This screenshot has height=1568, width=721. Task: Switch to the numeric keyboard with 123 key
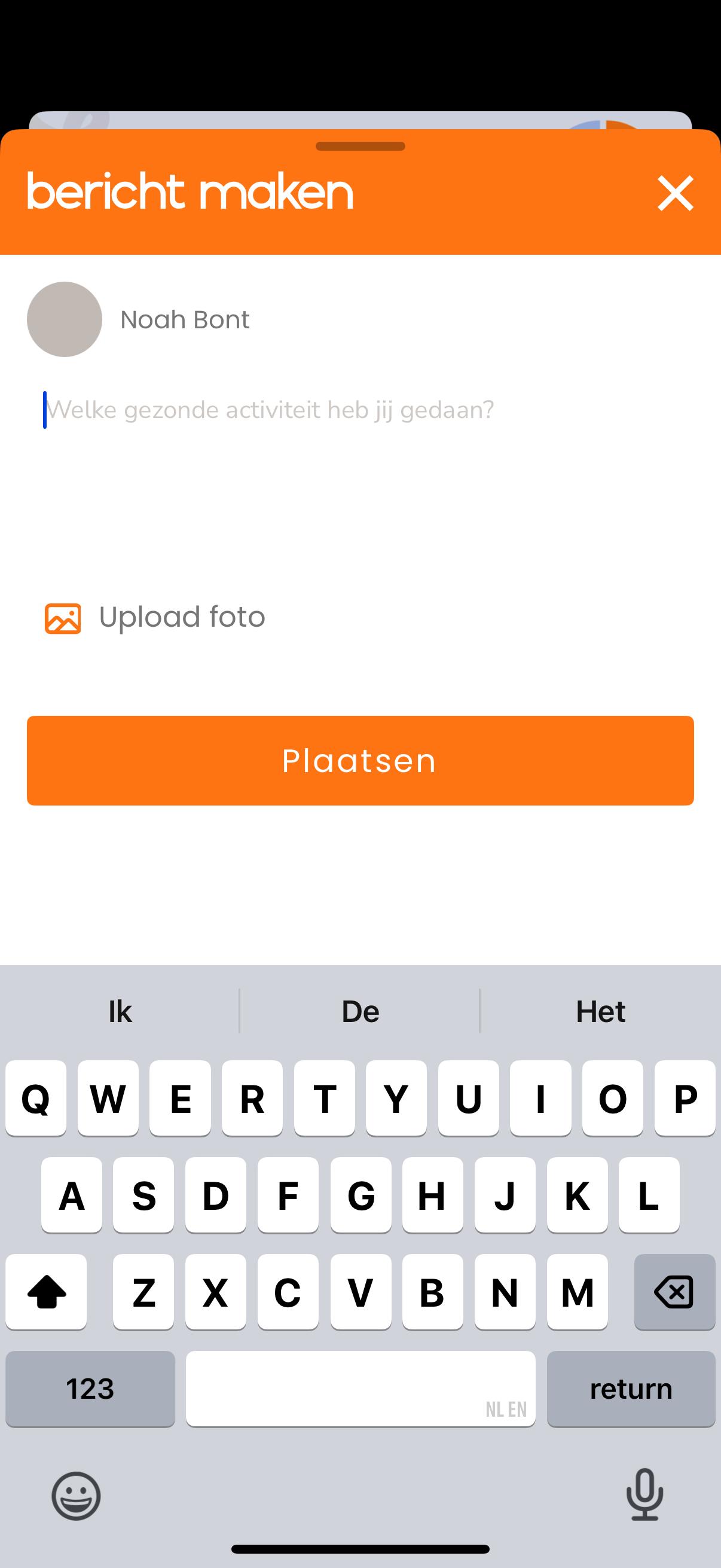(90, 1389)
